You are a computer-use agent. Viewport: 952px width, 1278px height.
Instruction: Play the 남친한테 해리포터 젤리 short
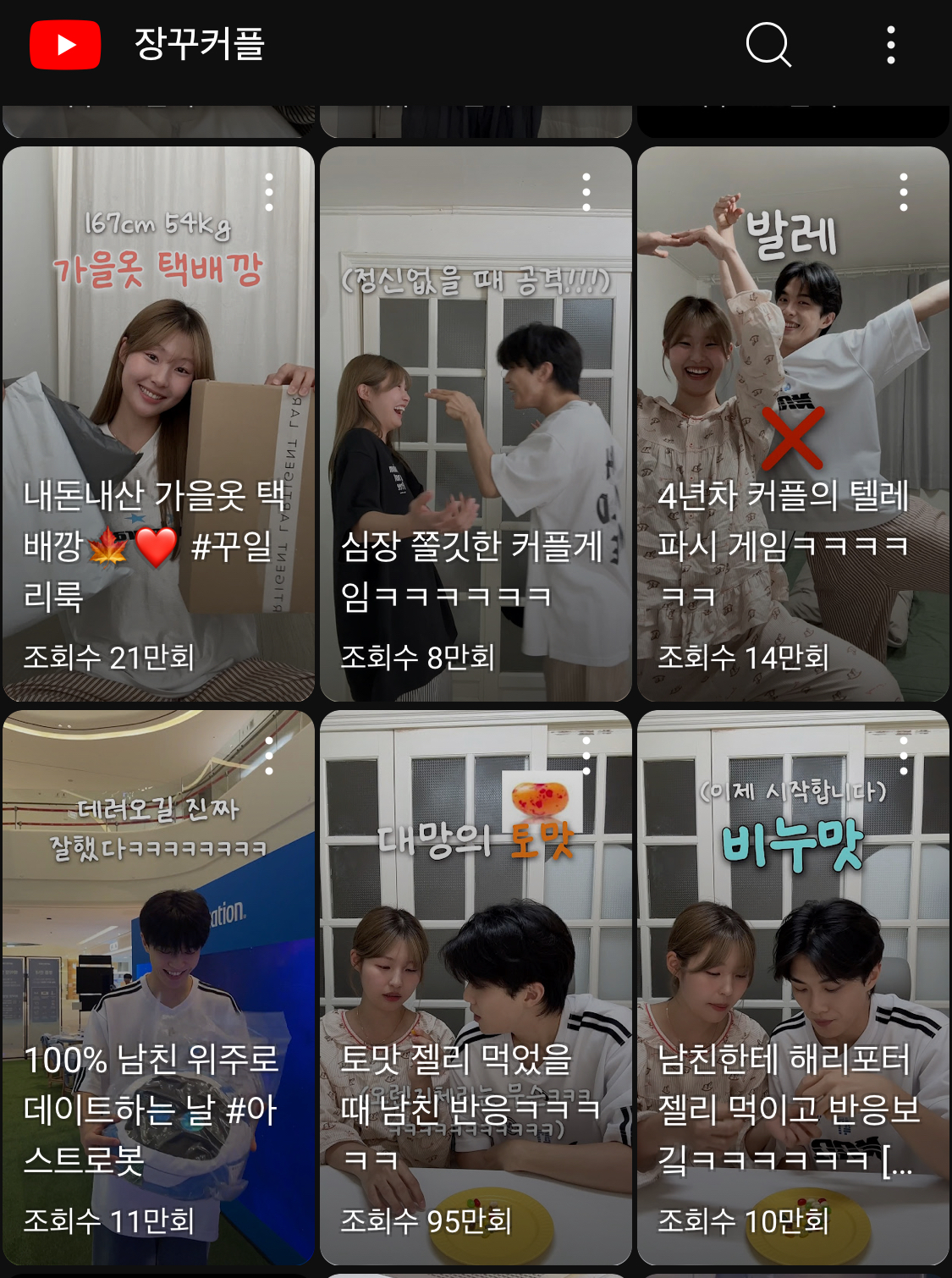793,986
